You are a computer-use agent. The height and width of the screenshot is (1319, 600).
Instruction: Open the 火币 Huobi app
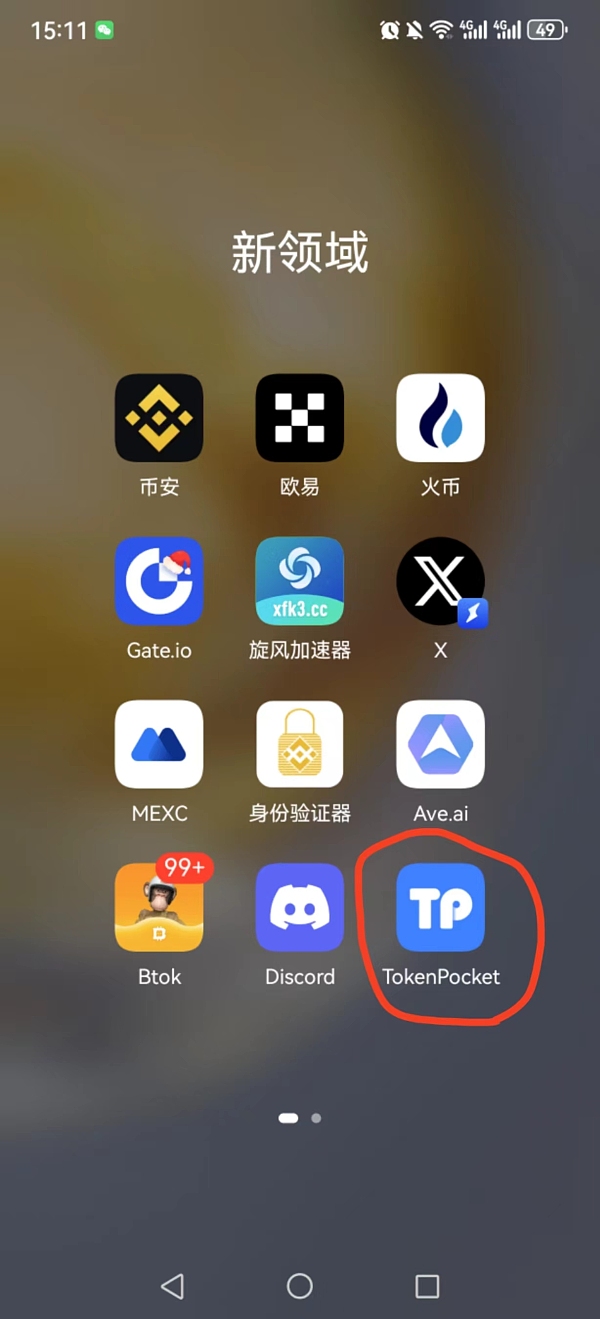[440, 418]
